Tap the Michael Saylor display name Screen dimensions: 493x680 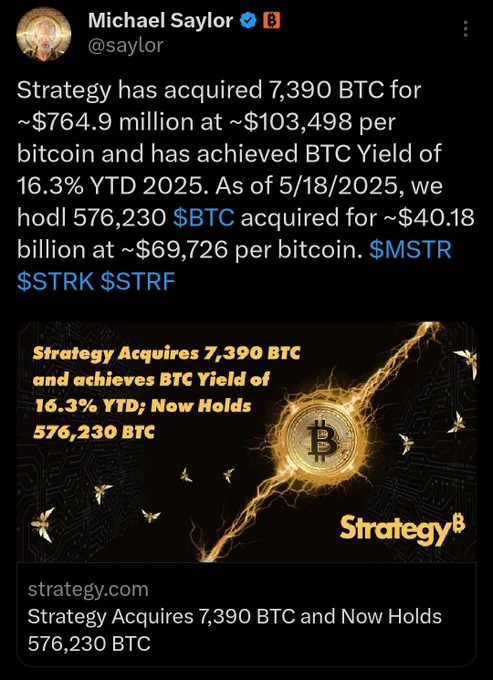coord(160,21)
